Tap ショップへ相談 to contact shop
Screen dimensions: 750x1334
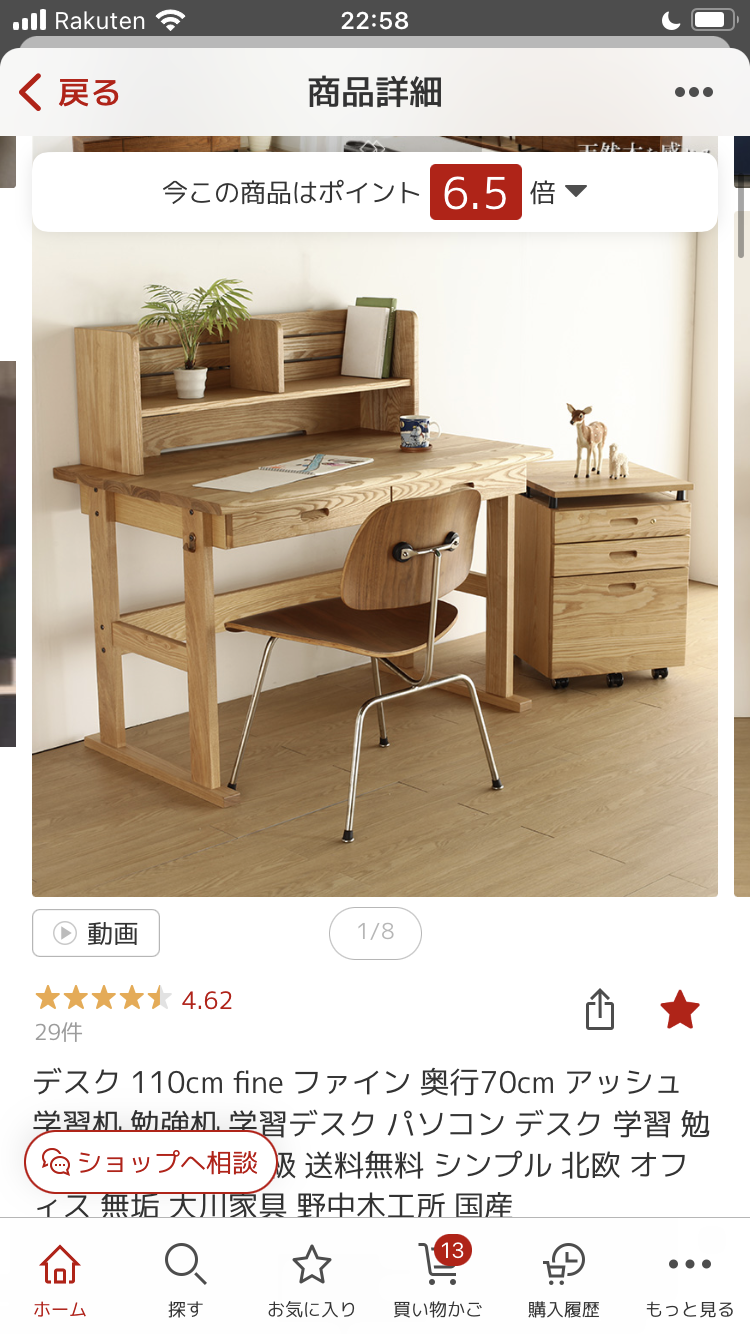[150, 1162]
